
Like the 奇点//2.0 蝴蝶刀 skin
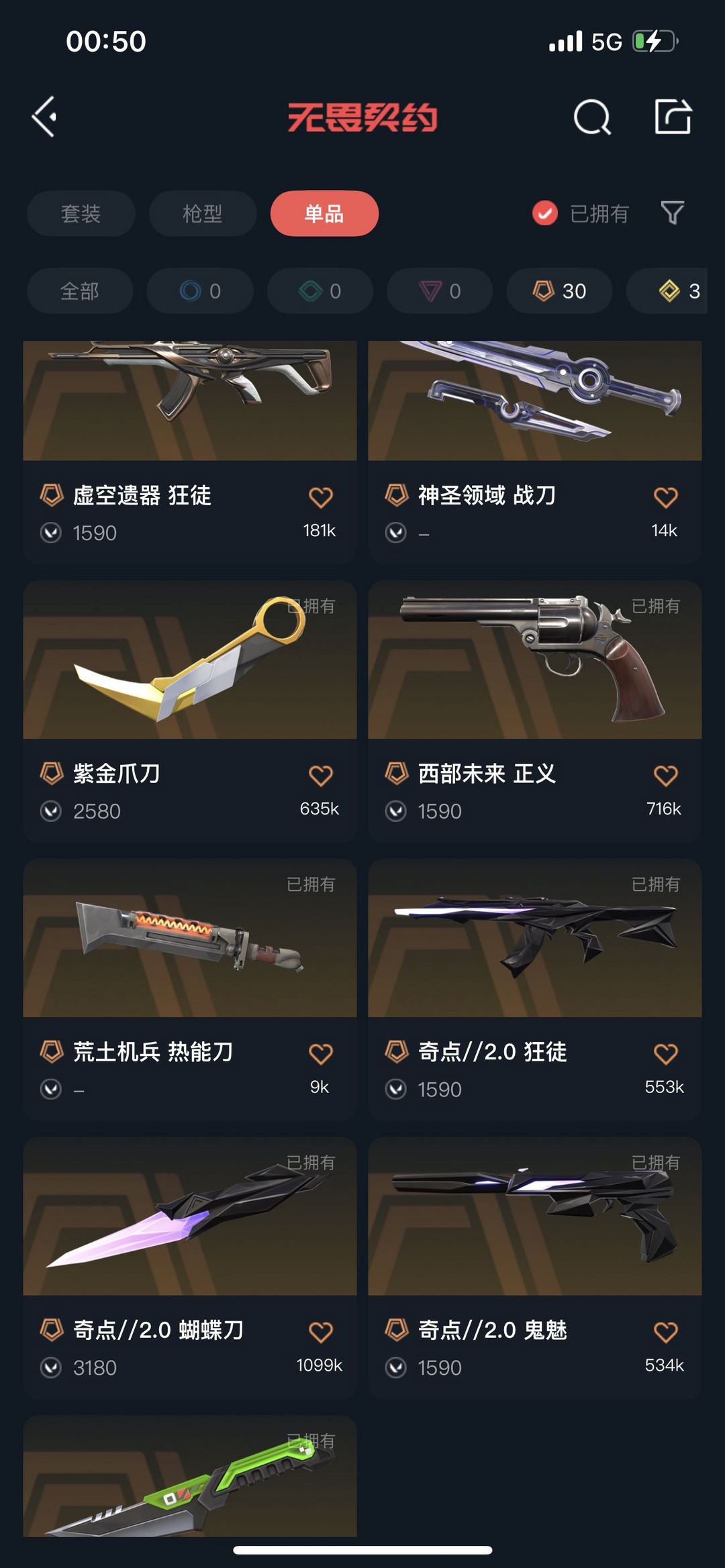point(320,1332)
